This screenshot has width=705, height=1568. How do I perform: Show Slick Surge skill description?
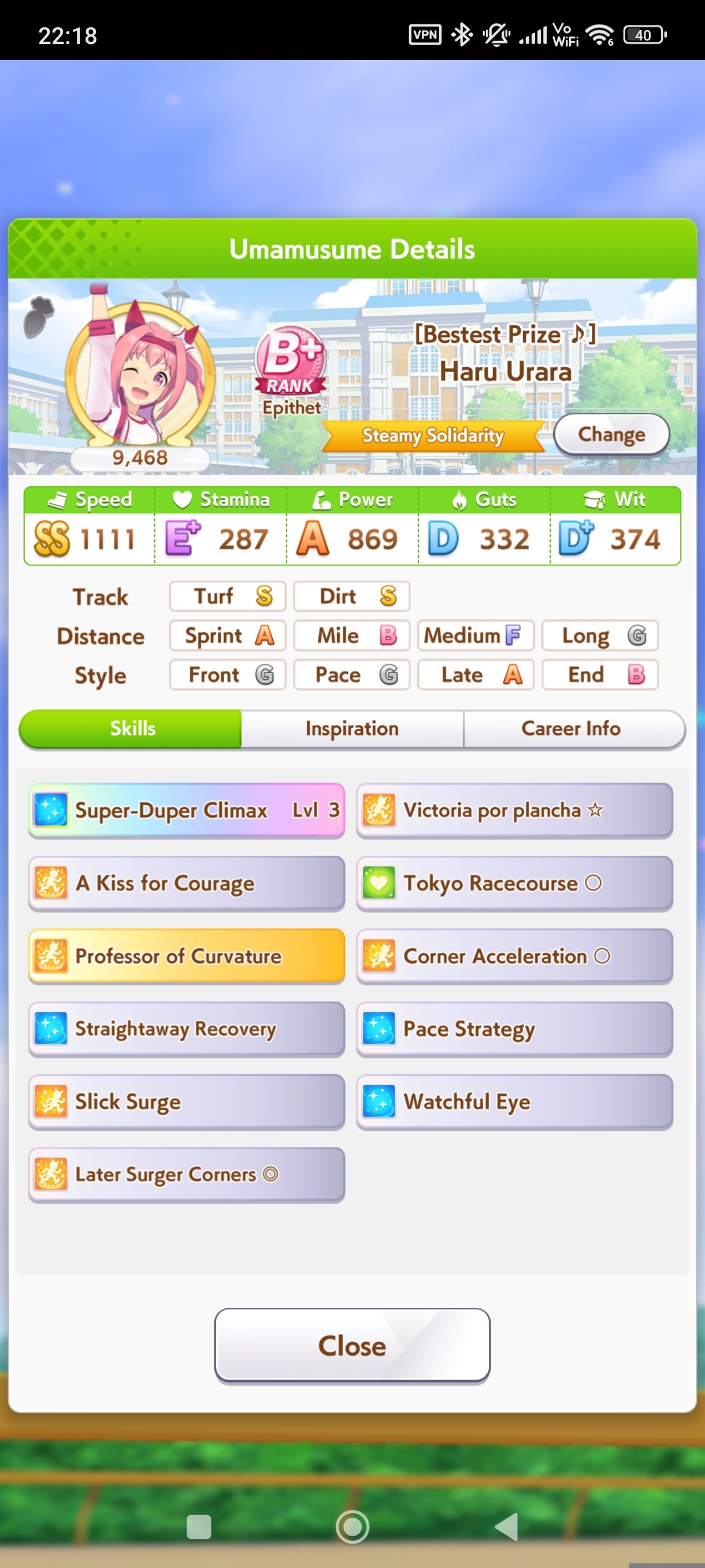186,1102
